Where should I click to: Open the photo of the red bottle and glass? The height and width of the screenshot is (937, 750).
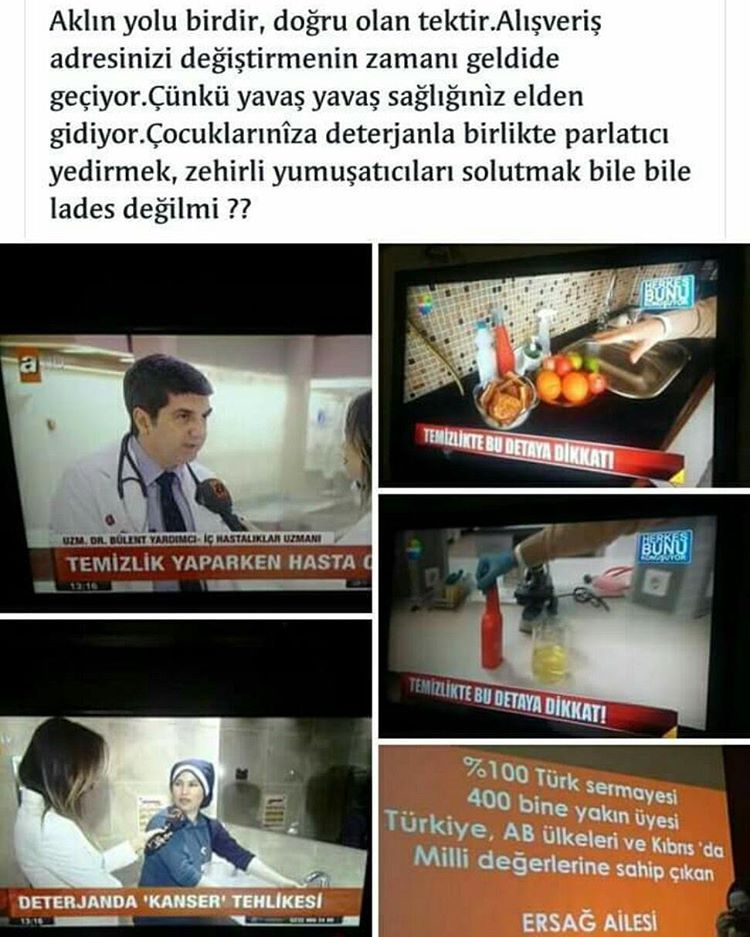pyautogui.click(x=563, y=615)
